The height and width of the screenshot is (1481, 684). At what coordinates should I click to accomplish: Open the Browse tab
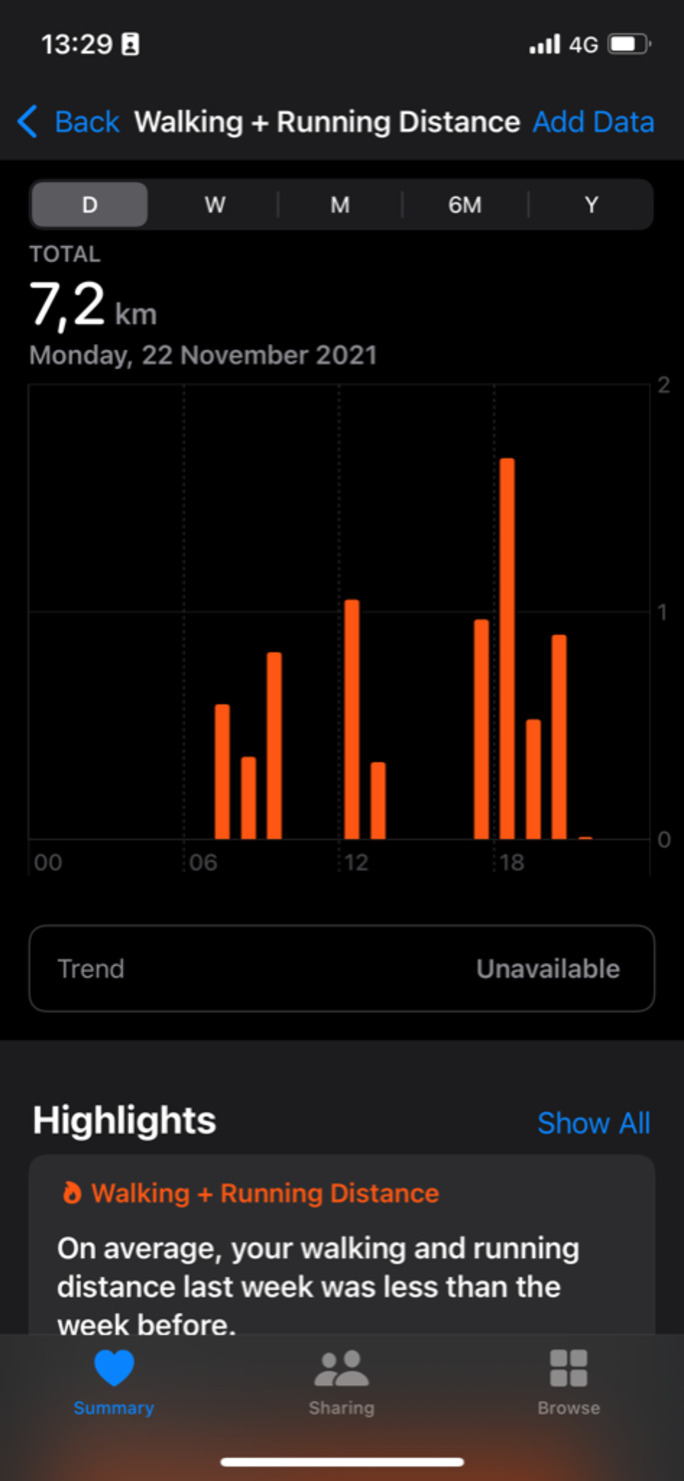(x=568, y=1381)
